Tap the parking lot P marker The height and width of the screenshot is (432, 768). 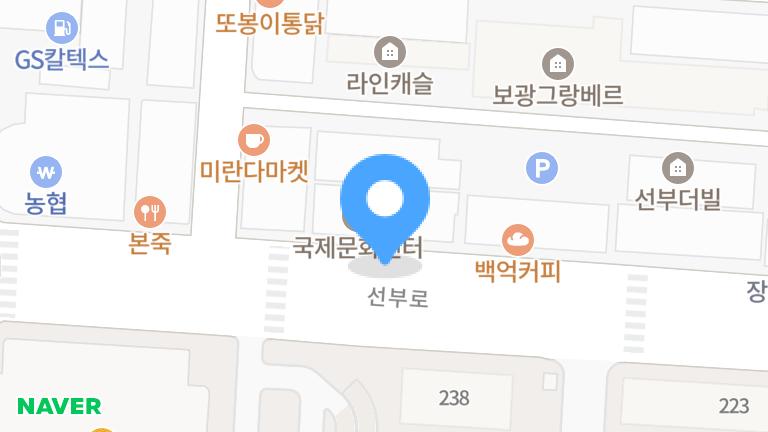(x=541, y=168)
